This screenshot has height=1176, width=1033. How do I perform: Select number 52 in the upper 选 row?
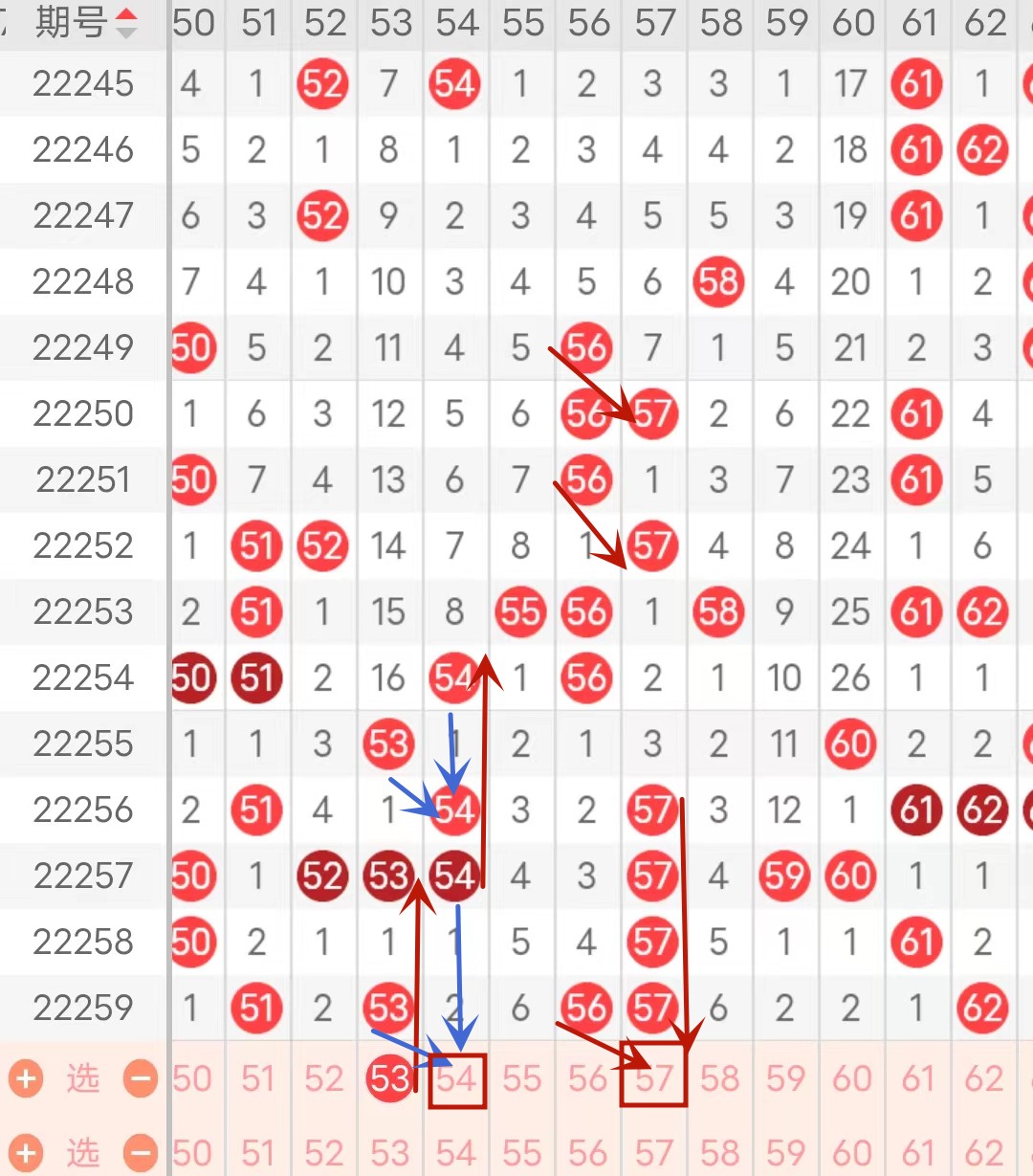click(x=323, y=1079)
